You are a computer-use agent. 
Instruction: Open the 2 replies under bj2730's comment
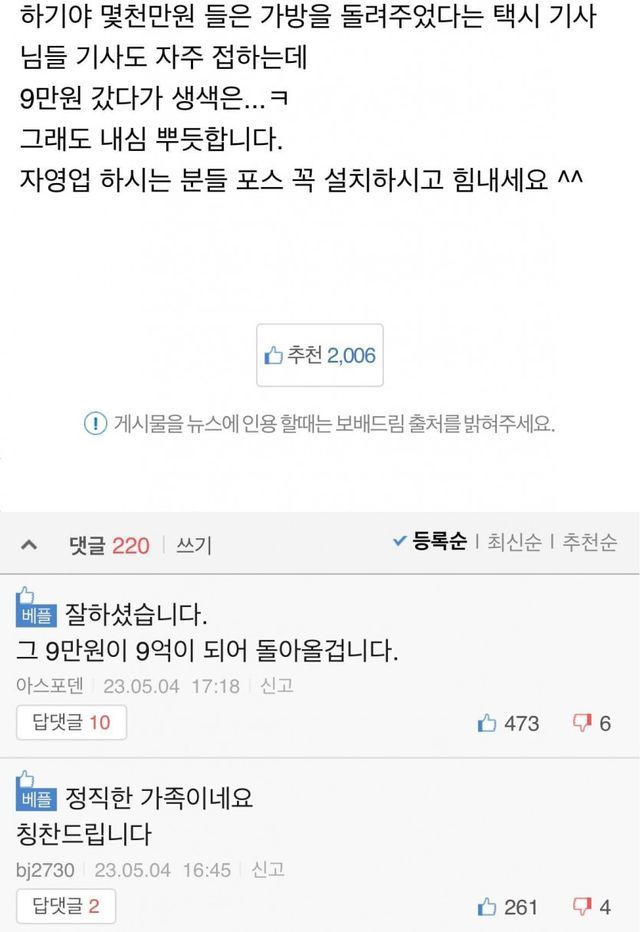(x=66, y=907)
